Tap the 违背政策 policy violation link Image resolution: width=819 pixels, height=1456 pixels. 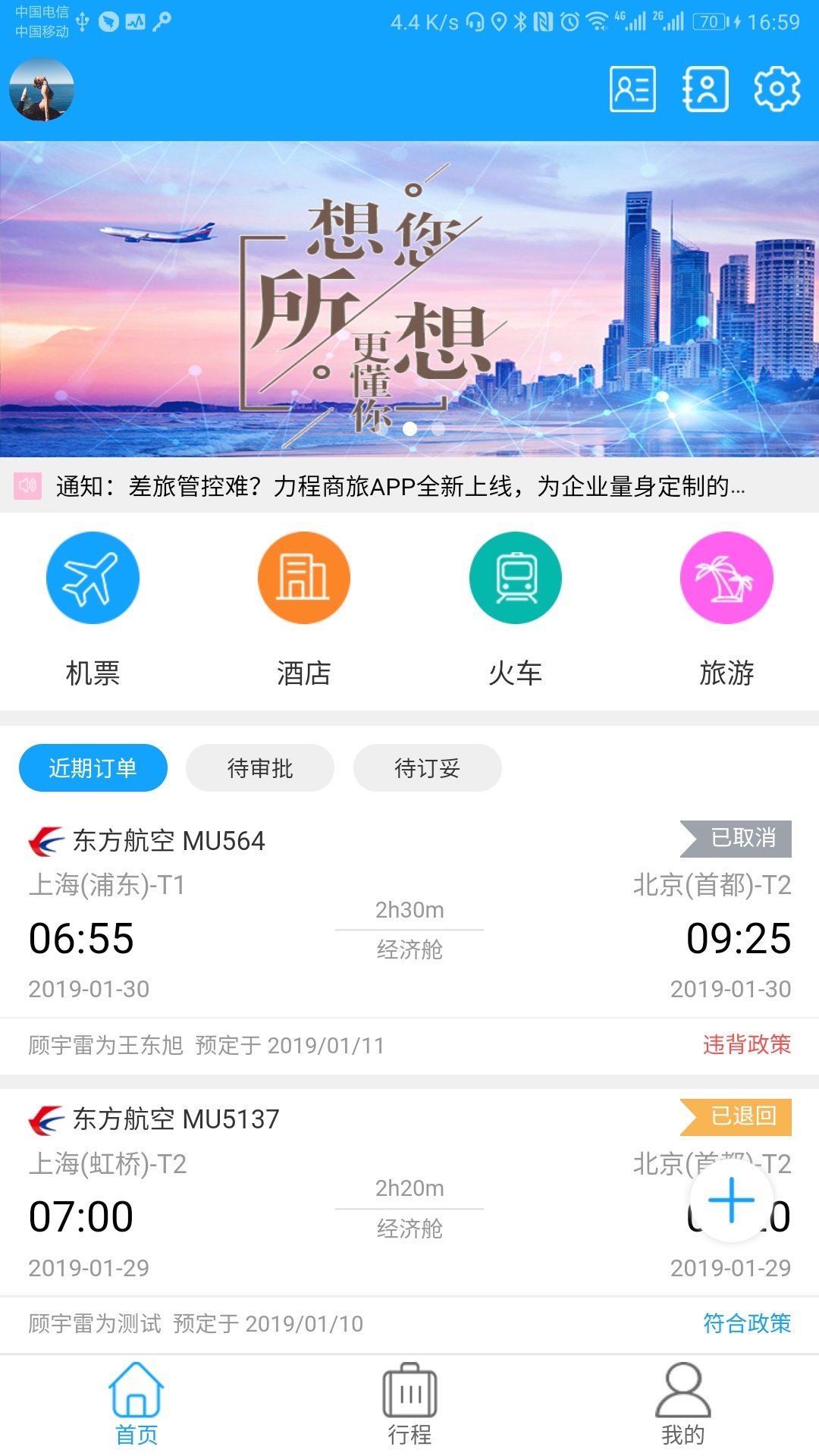tap(747, 1044)
